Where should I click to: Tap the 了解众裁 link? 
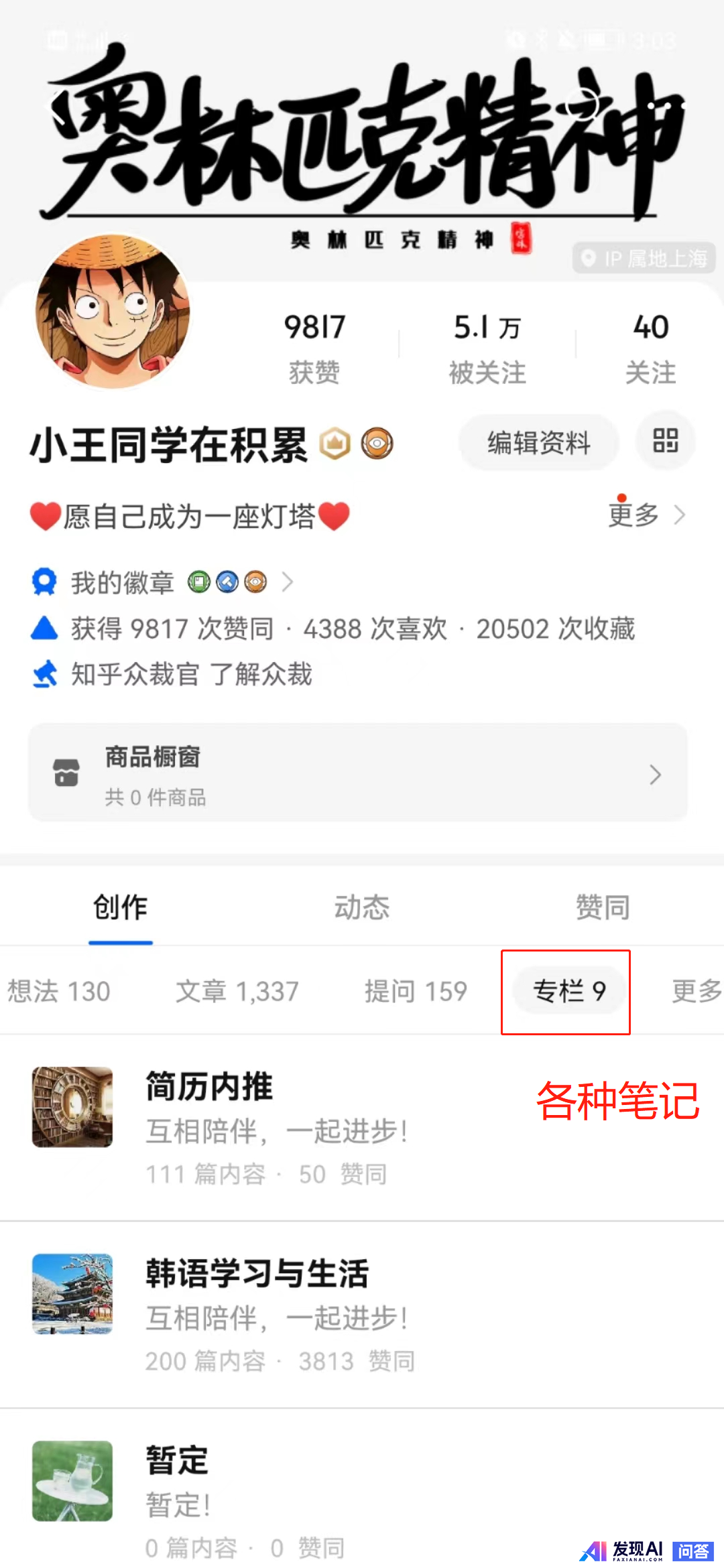point(261,674)
